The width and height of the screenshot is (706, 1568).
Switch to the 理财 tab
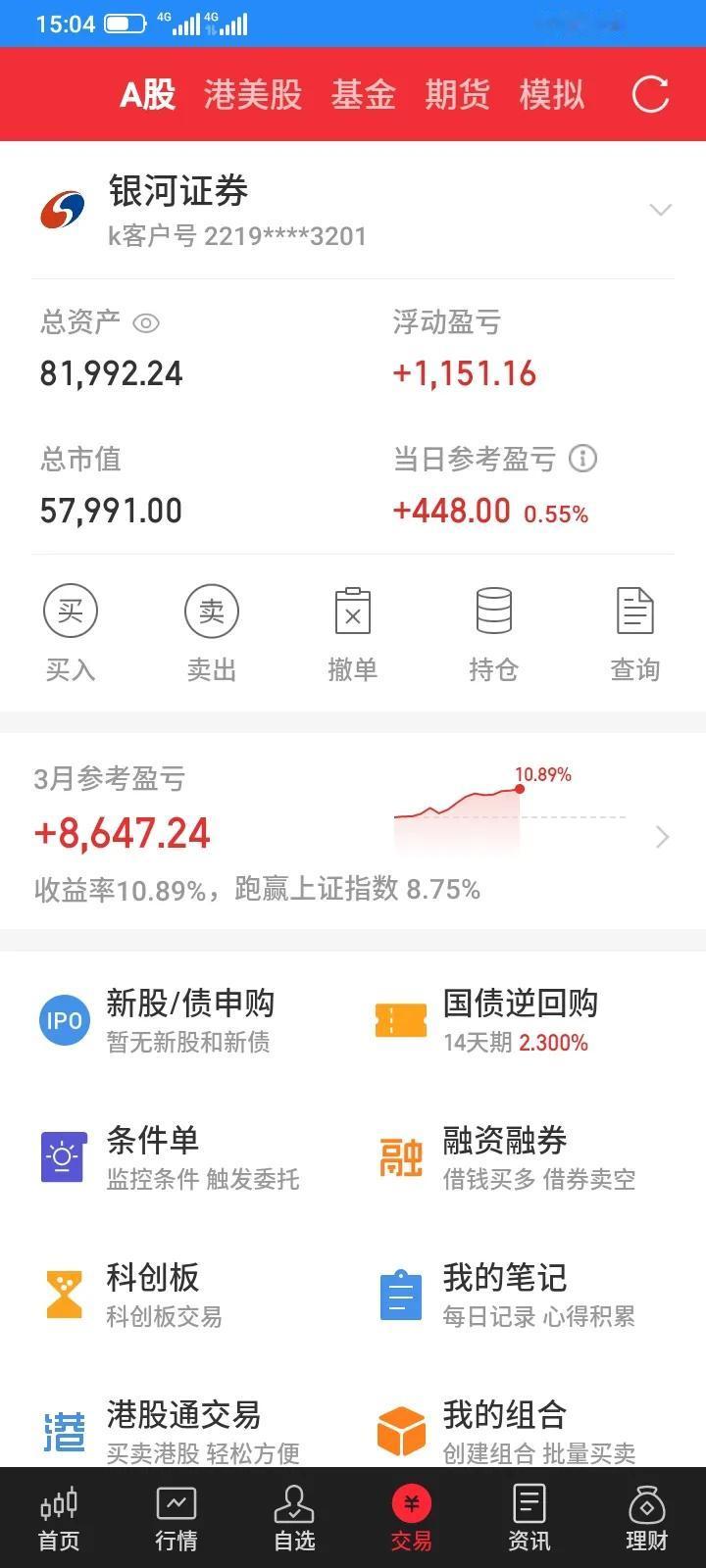tap(646, 1519)
